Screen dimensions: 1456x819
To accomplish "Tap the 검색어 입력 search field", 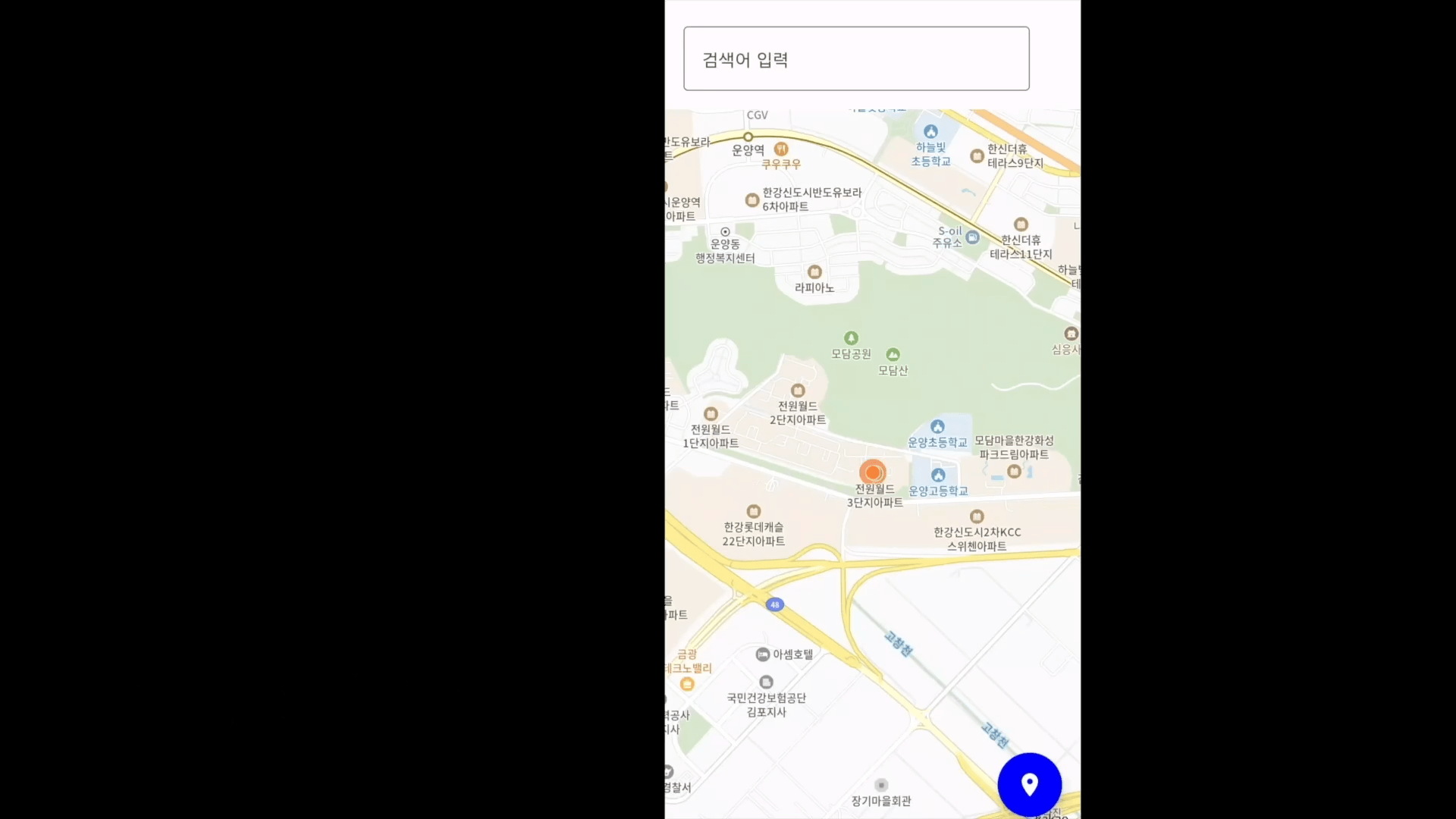I will point(856,59).
